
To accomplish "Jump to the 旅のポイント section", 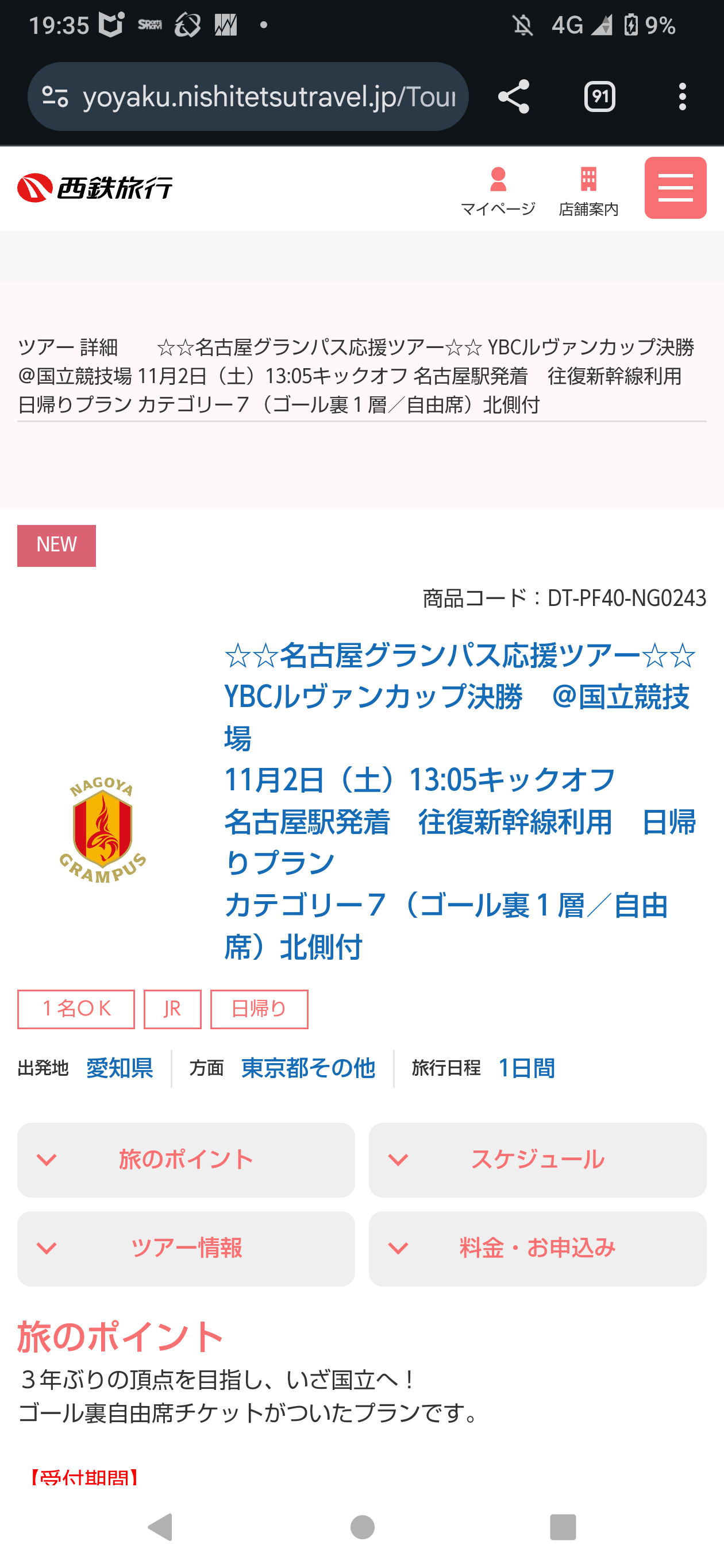I will pos(186,1160).
